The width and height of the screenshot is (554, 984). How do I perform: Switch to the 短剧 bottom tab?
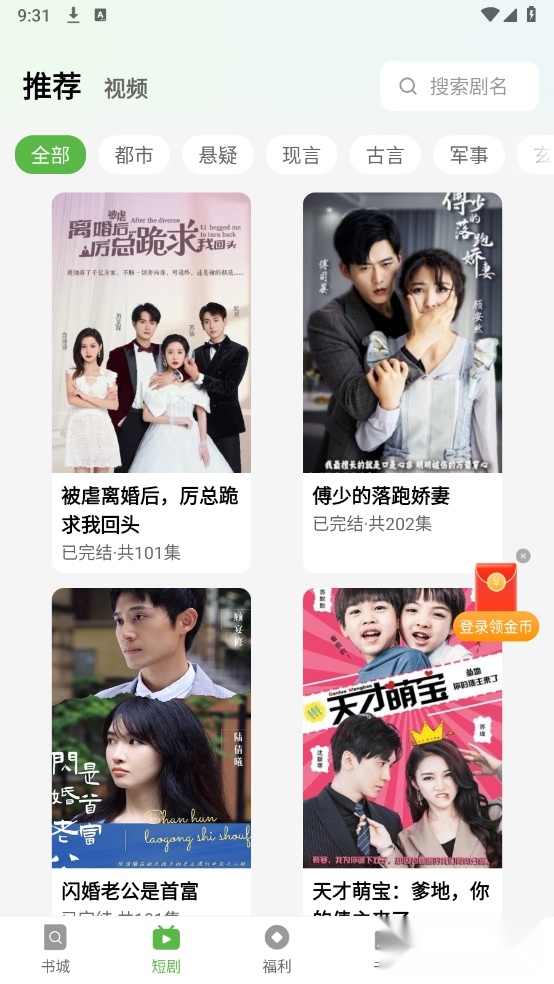tap(166, 949)
